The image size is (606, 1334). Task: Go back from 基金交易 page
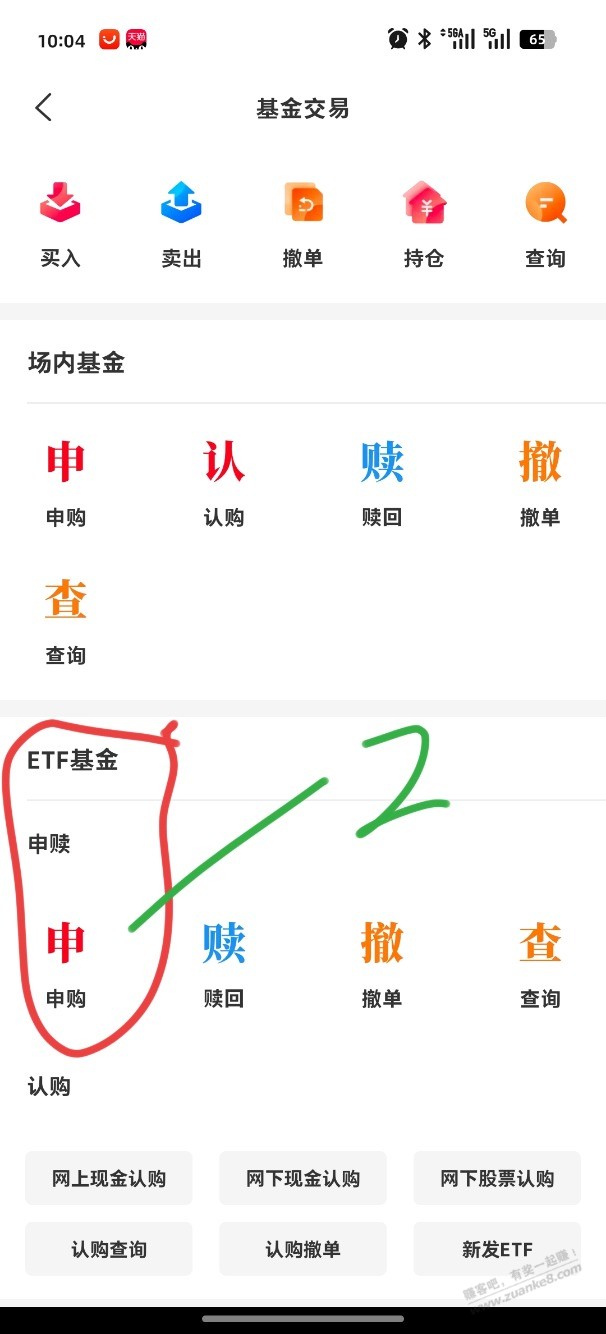43,108
